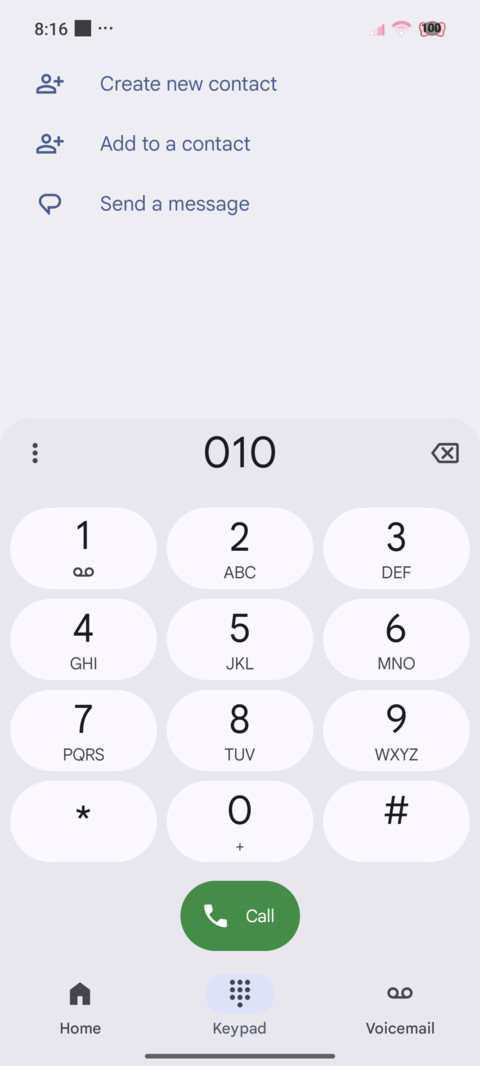Tap the 3 DEF key
The width and height of the screenshot is (480, 1066).
tap(396, 548)
